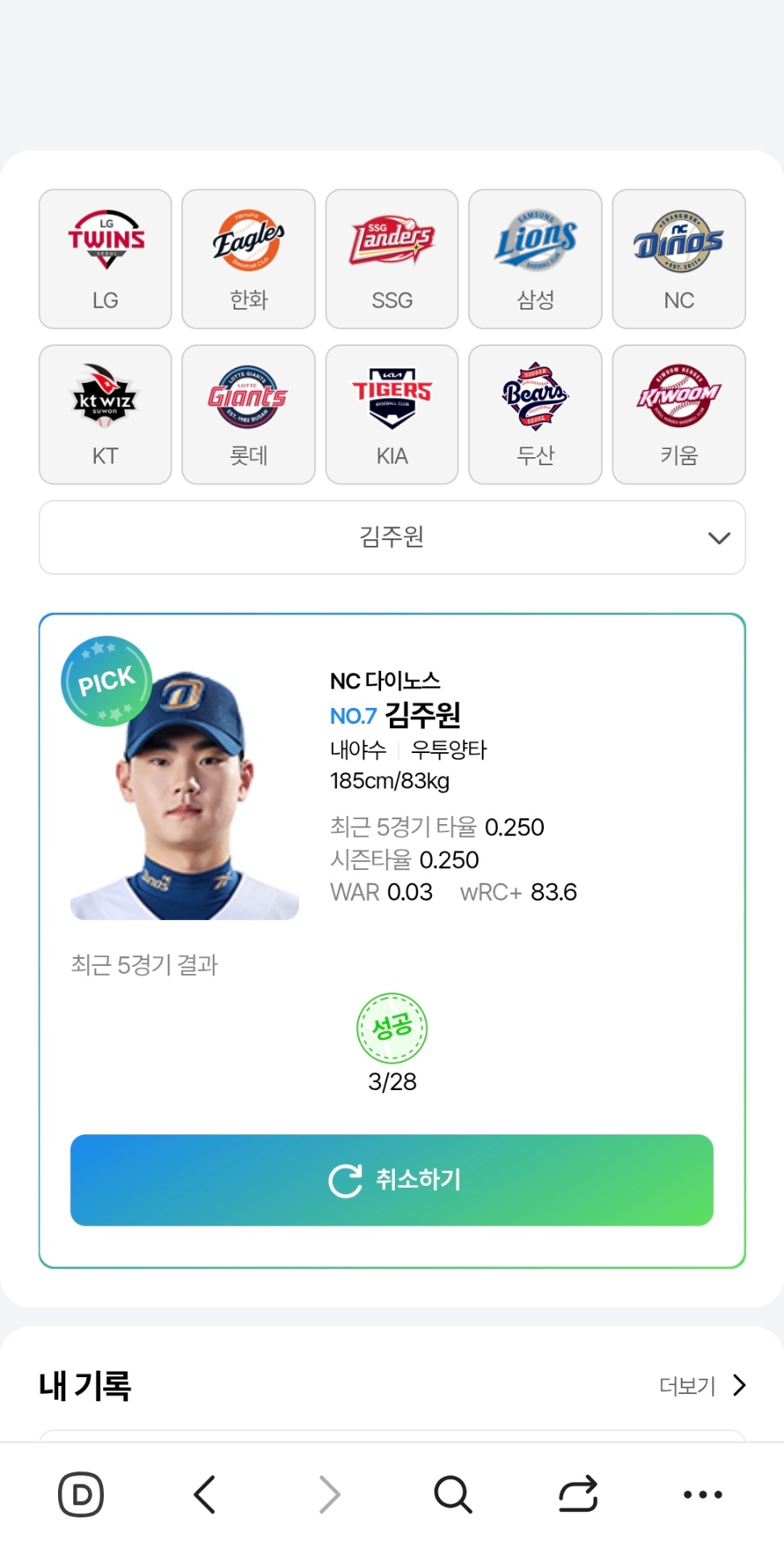Share this page from the toolbar

(x=578, y=1494)
